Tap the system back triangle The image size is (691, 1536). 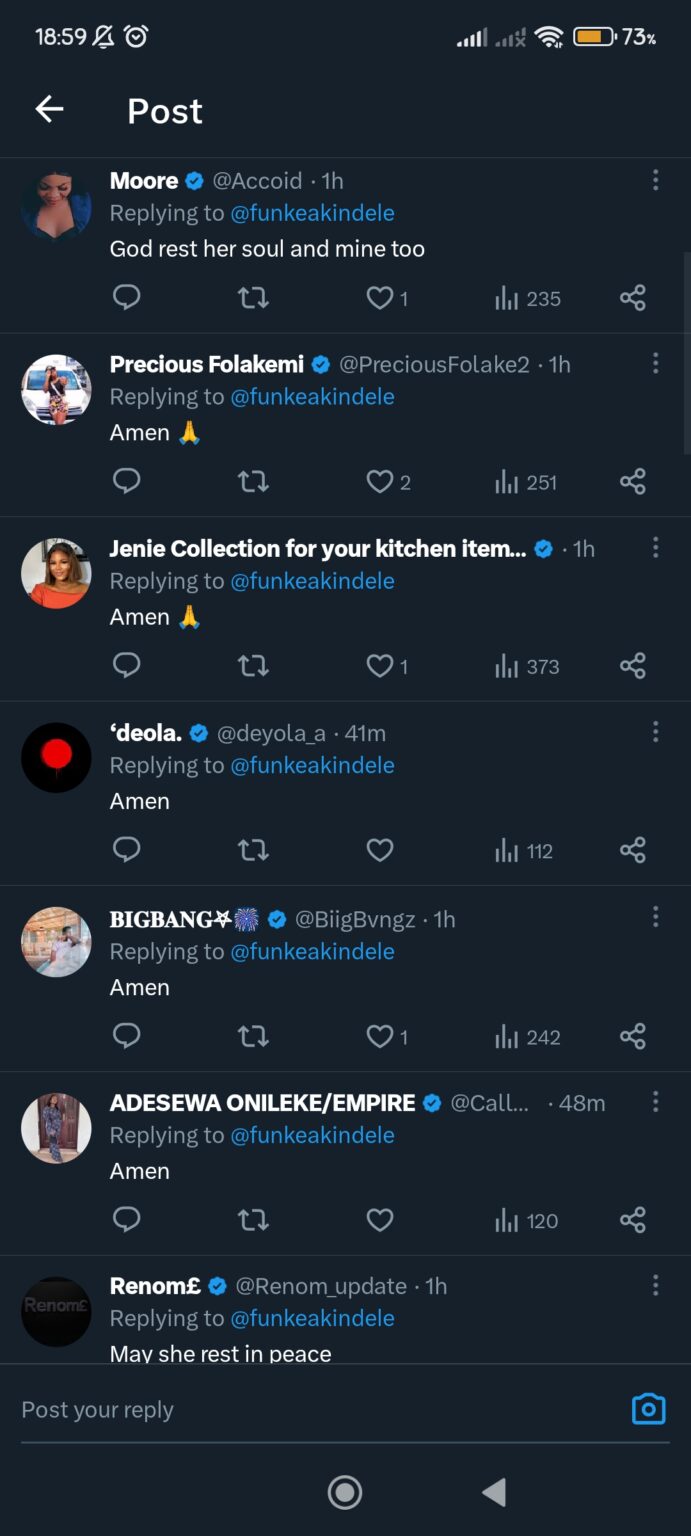click(494, 1493)
